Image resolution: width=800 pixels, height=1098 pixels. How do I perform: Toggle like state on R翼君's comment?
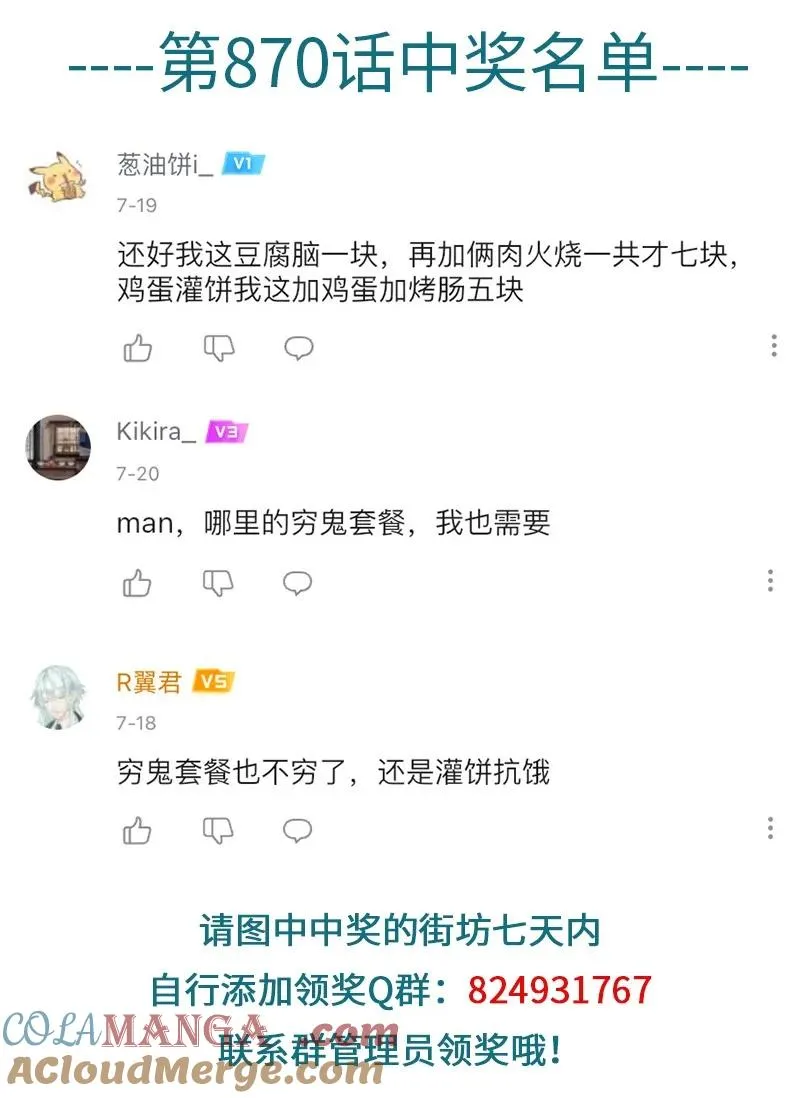point(138,829)
